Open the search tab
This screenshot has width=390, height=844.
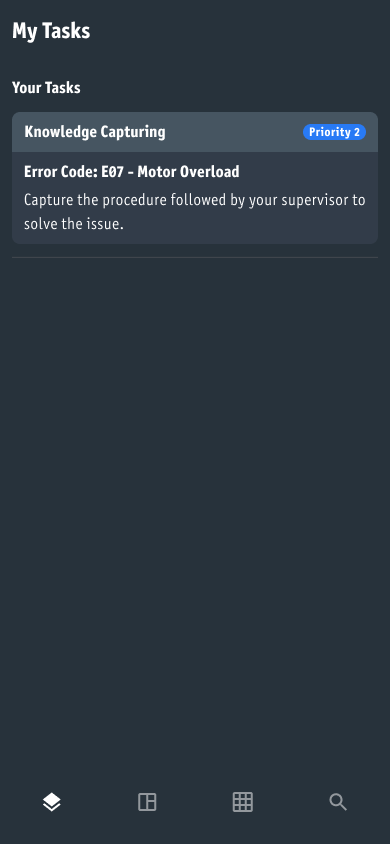[338, 802]
